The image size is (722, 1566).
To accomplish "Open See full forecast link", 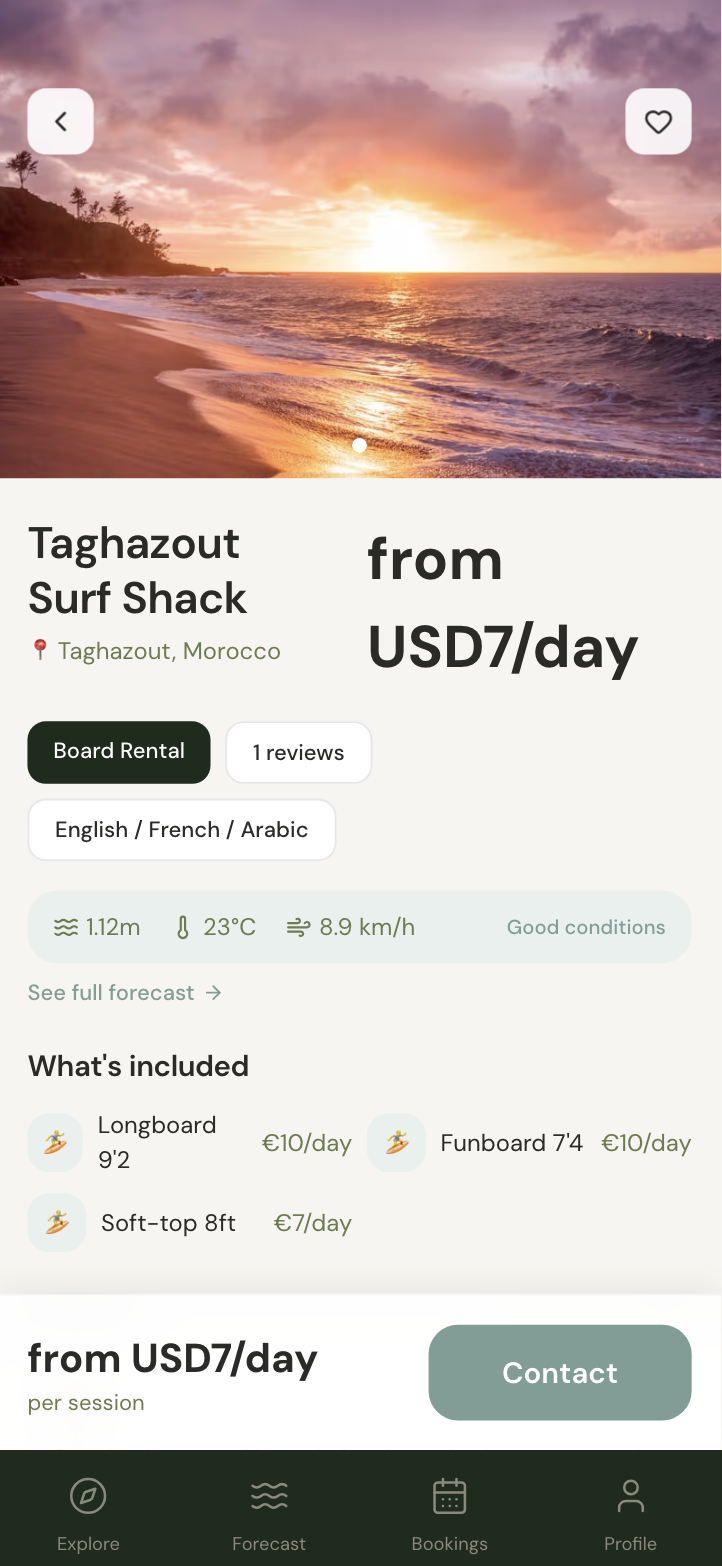I will pyautogui.click(x=125, y=993).
